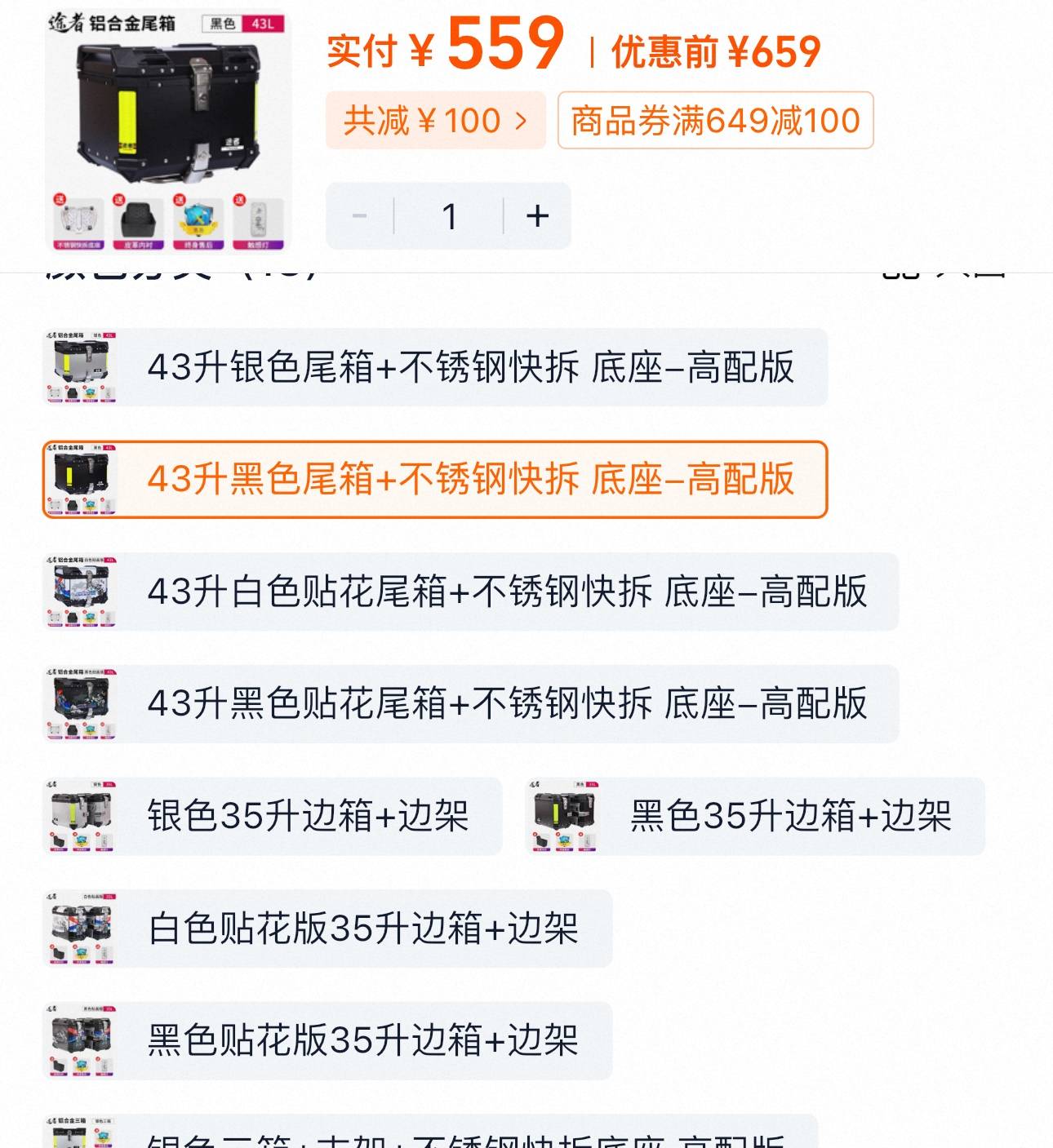Image resolution: width=1053 pixels, height=1148 pixels.
Task: Choose 银色35升边箱+边架 variant
Action: (x=272, y=816)
